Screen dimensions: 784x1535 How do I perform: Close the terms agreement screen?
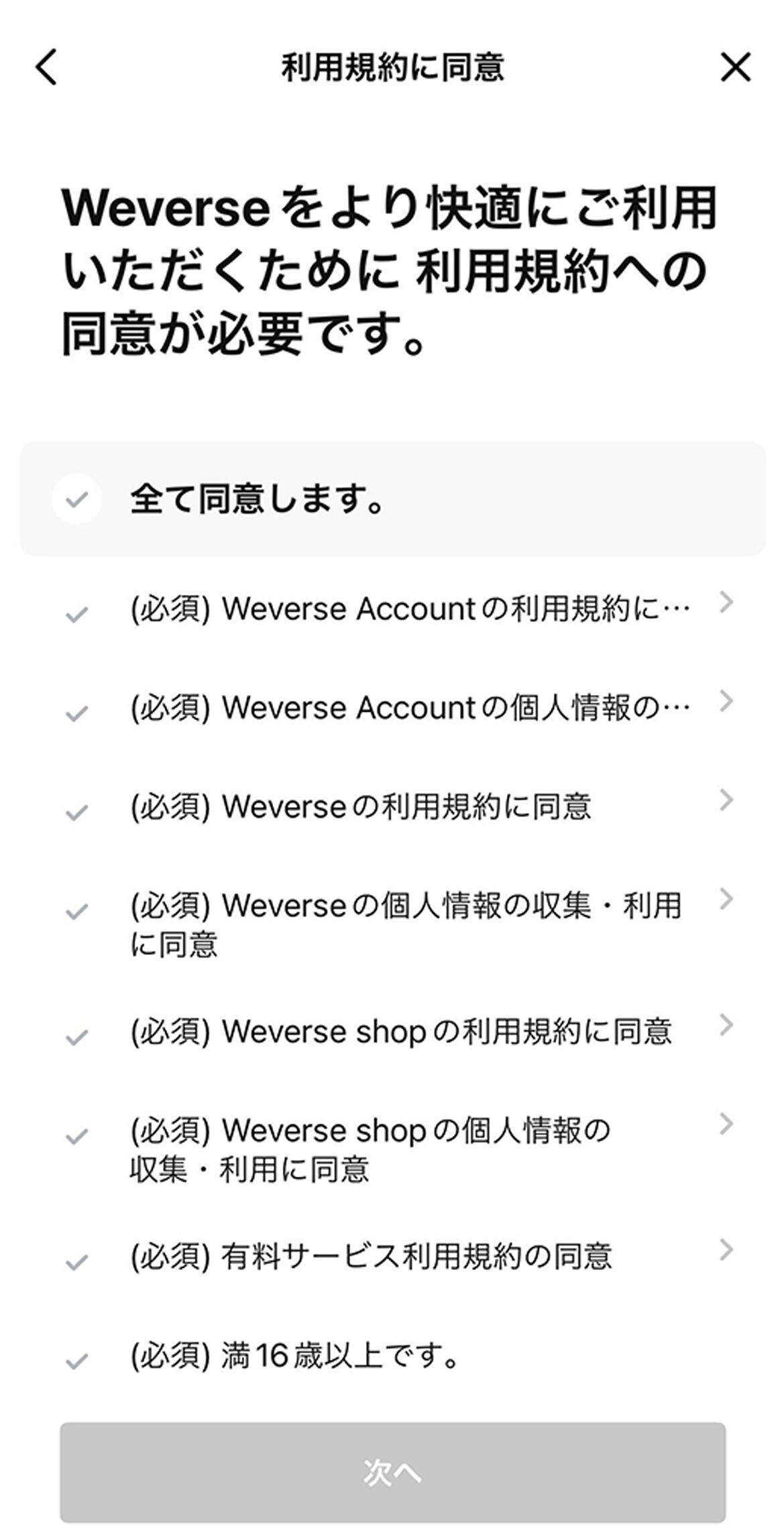click(735, 67)
